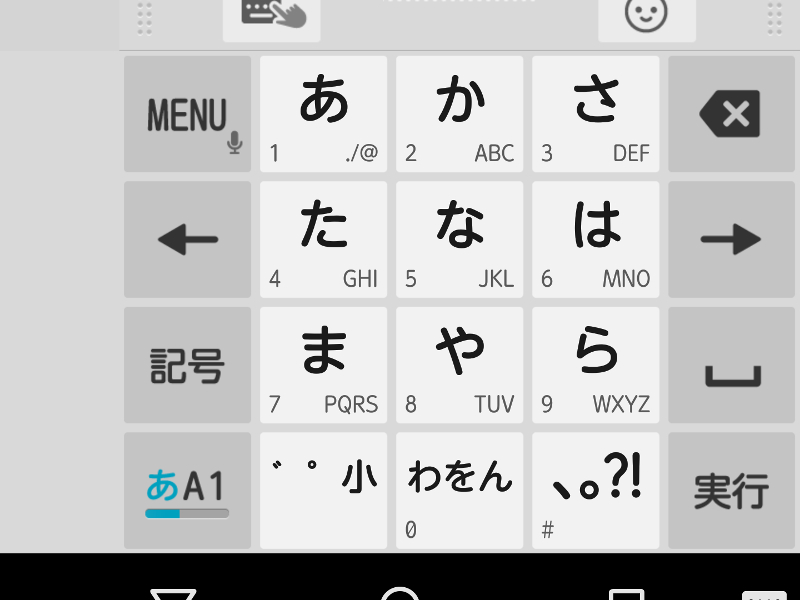Tap the は key
The width and height of the screenshot is (800, 600).
pos(595,239)
